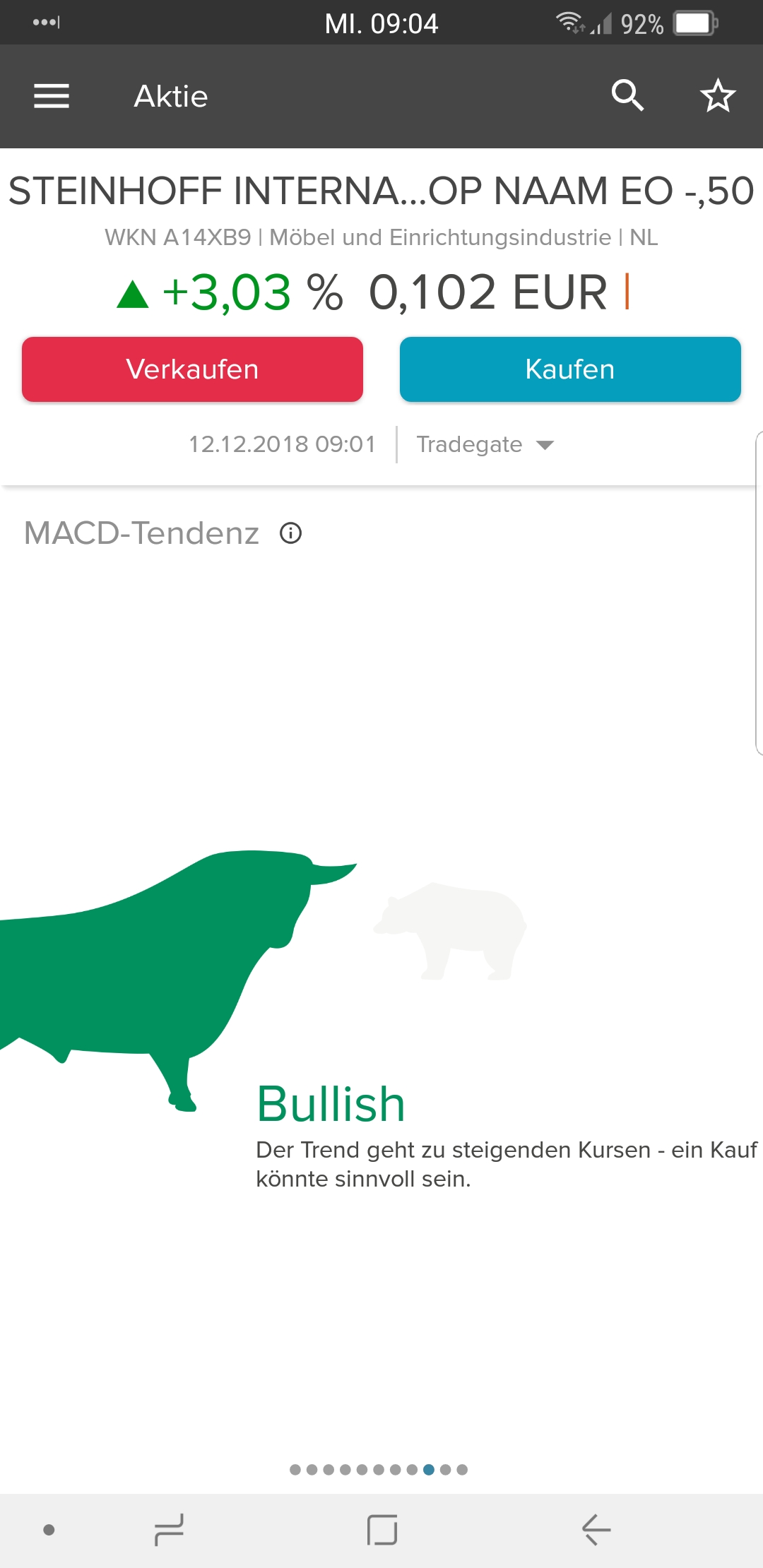763x1568 pixels.
Task: Tap the red Verkaufen button
Action: pos(192,369)
